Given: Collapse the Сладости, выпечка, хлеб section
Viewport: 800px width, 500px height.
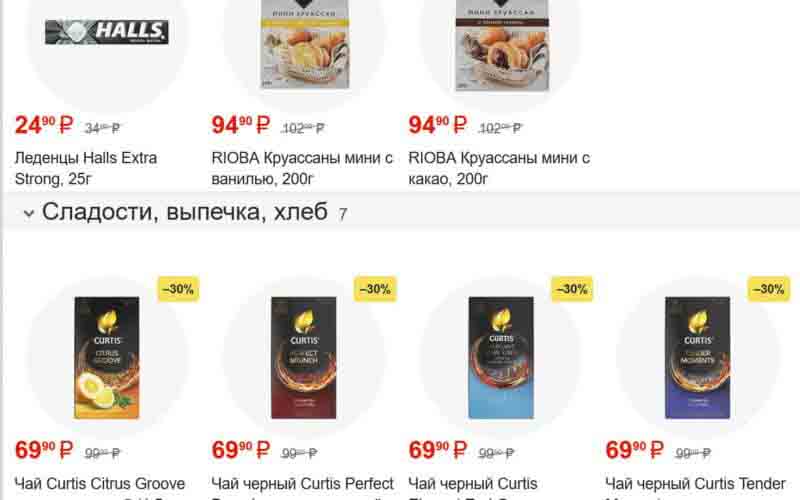Looking at the screenshot, I should pyautogui.click(x=29, y=213).
